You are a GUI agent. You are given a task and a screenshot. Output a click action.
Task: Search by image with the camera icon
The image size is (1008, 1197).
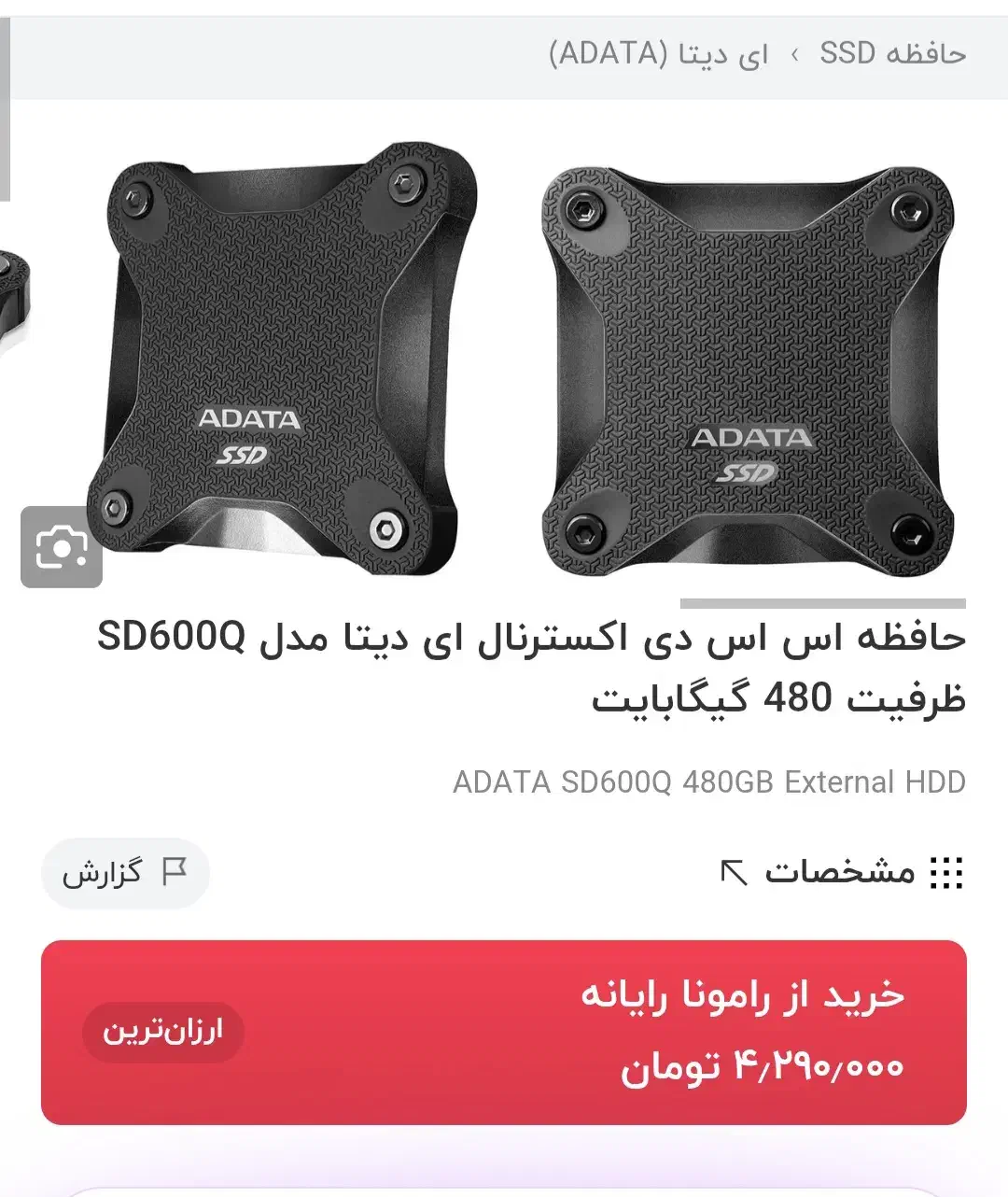(x=62, y=547)
